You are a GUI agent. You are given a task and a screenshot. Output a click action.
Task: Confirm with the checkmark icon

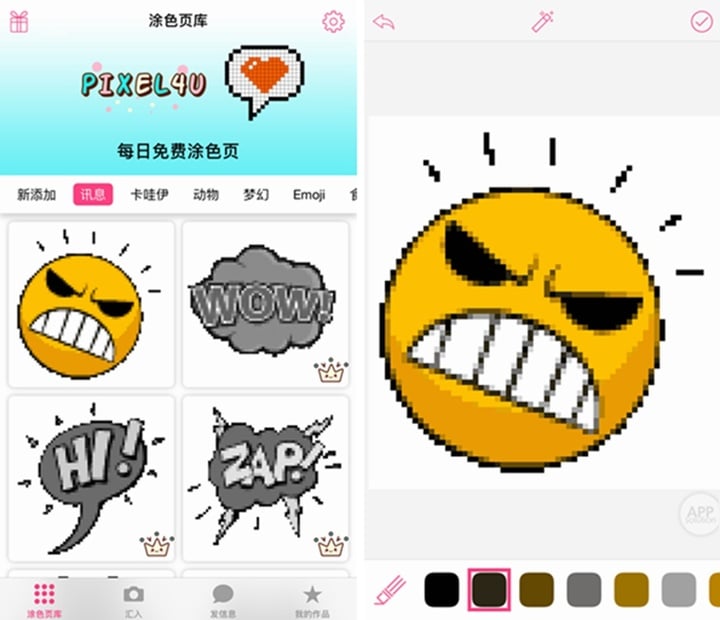click(x=701, y=21)
